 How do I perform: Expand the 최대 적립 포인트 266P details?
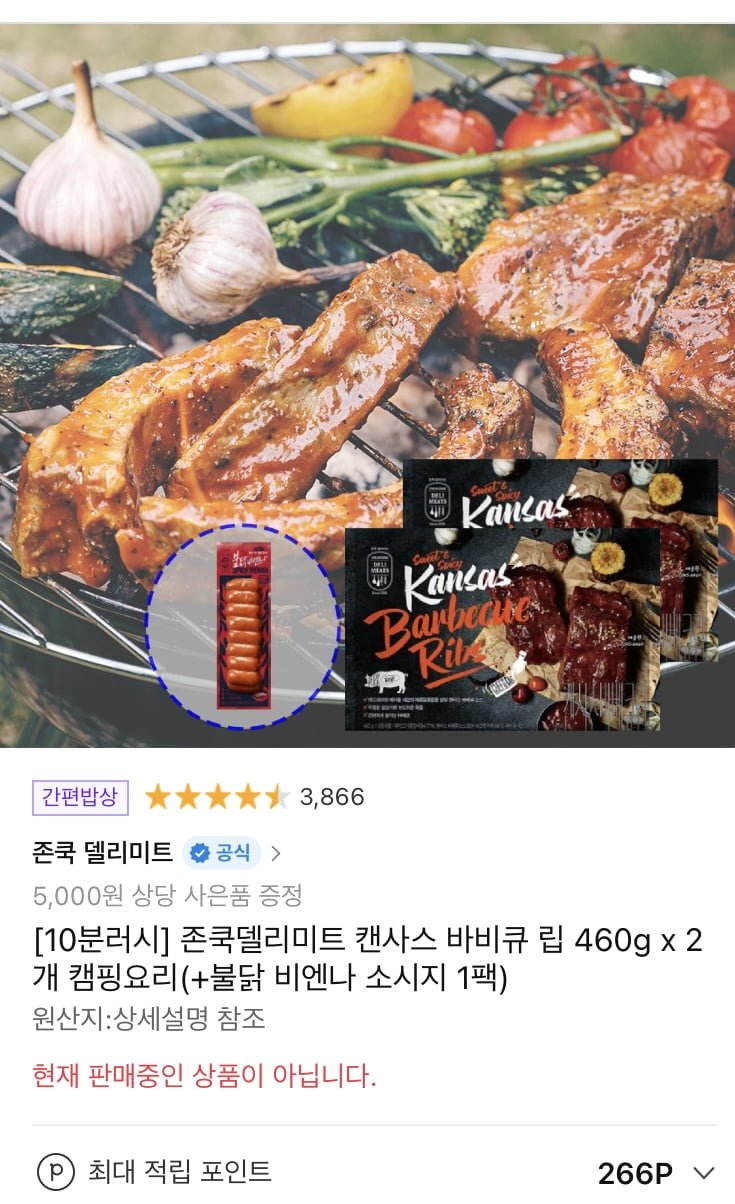(x=704, y=1172)
